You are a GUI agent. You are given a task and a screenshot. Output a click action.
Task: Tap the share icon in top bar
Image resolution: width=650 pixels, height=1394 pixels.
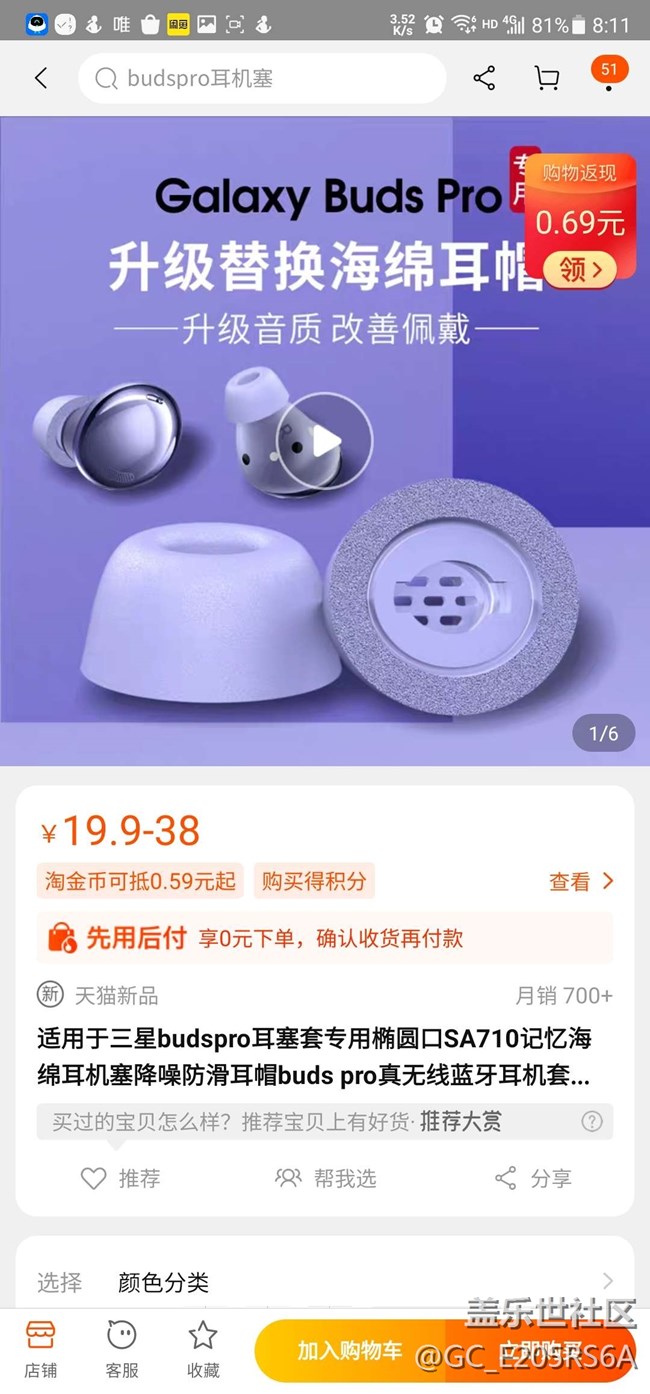tap(485, 78)
